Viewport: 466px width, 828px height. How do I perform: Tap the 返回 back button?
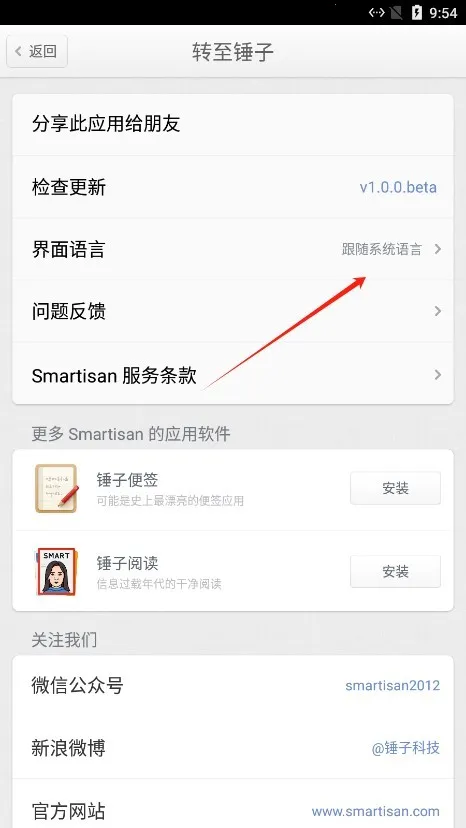point(37,51)
